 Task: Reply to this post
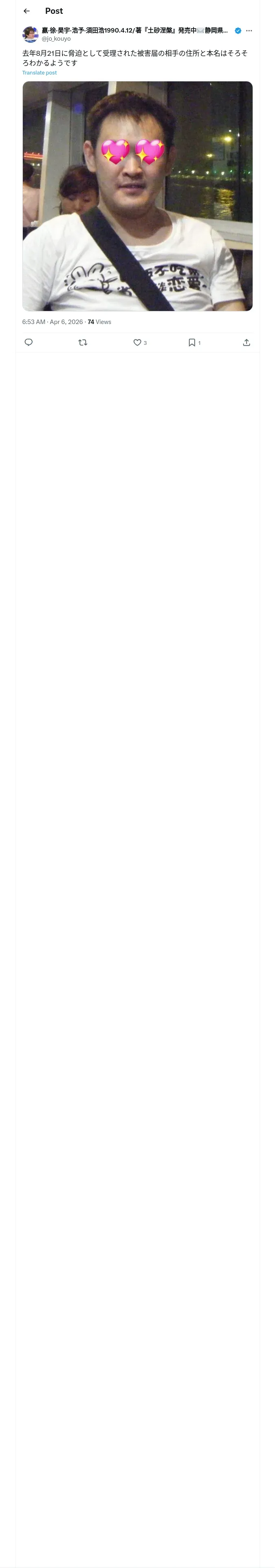click(x=29, y=342)
